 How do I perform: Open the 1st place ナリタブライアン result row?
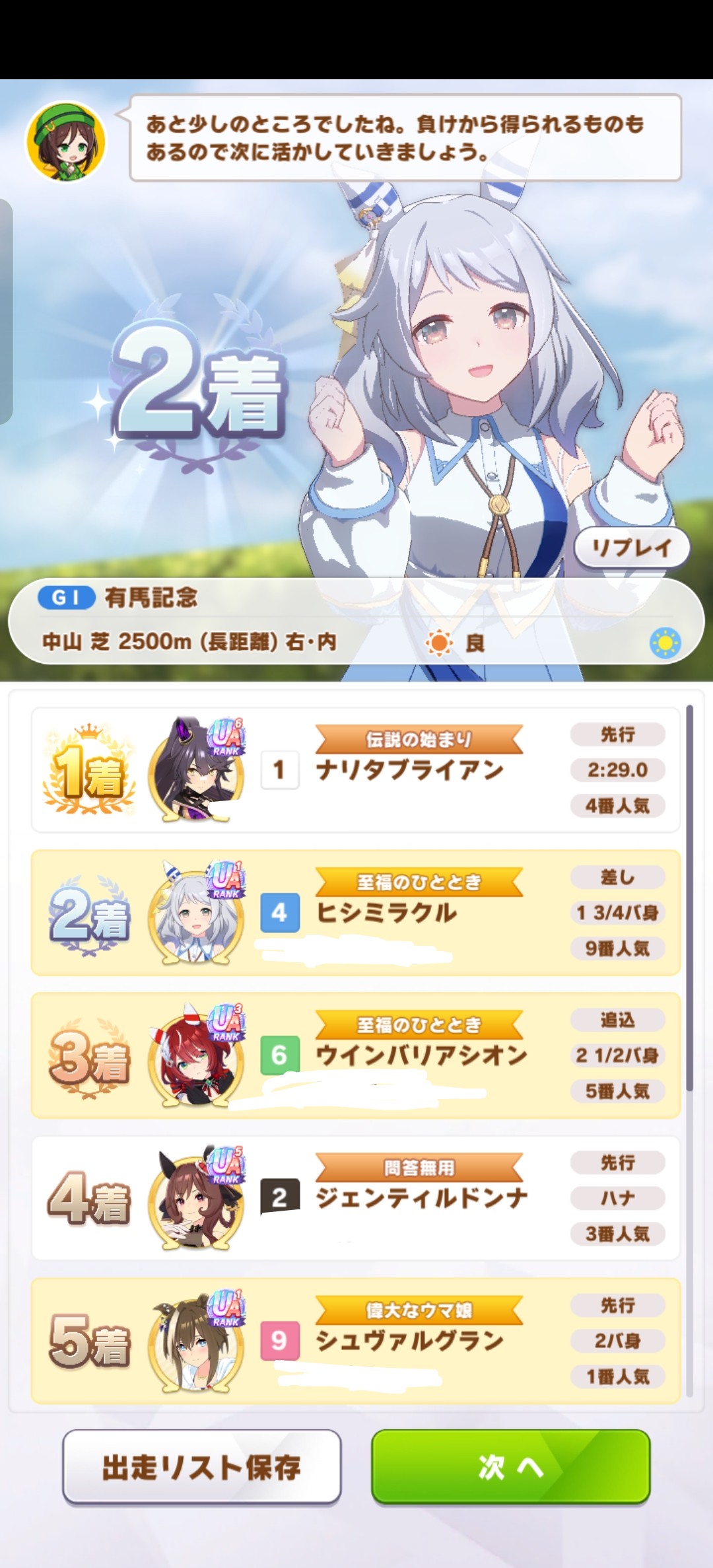355,770
